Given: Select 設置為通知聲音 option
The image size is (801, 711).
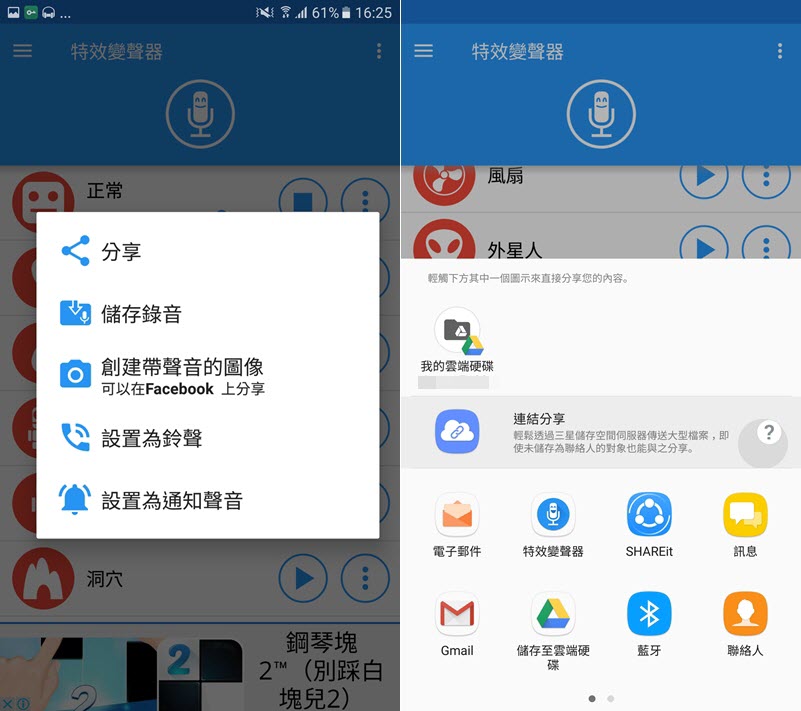Looking at the screenshot, I should (x=170, y=500).
